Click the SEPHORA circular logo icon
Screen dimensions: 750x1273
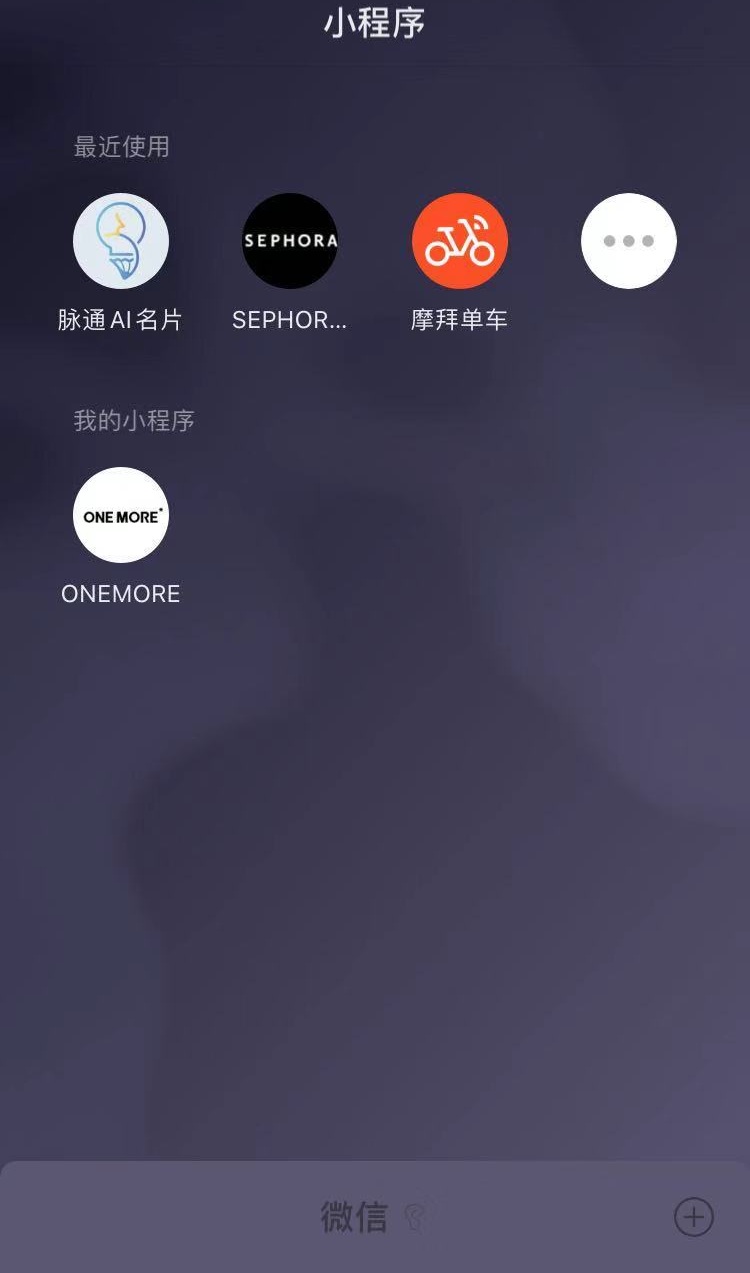click(290, 241)
